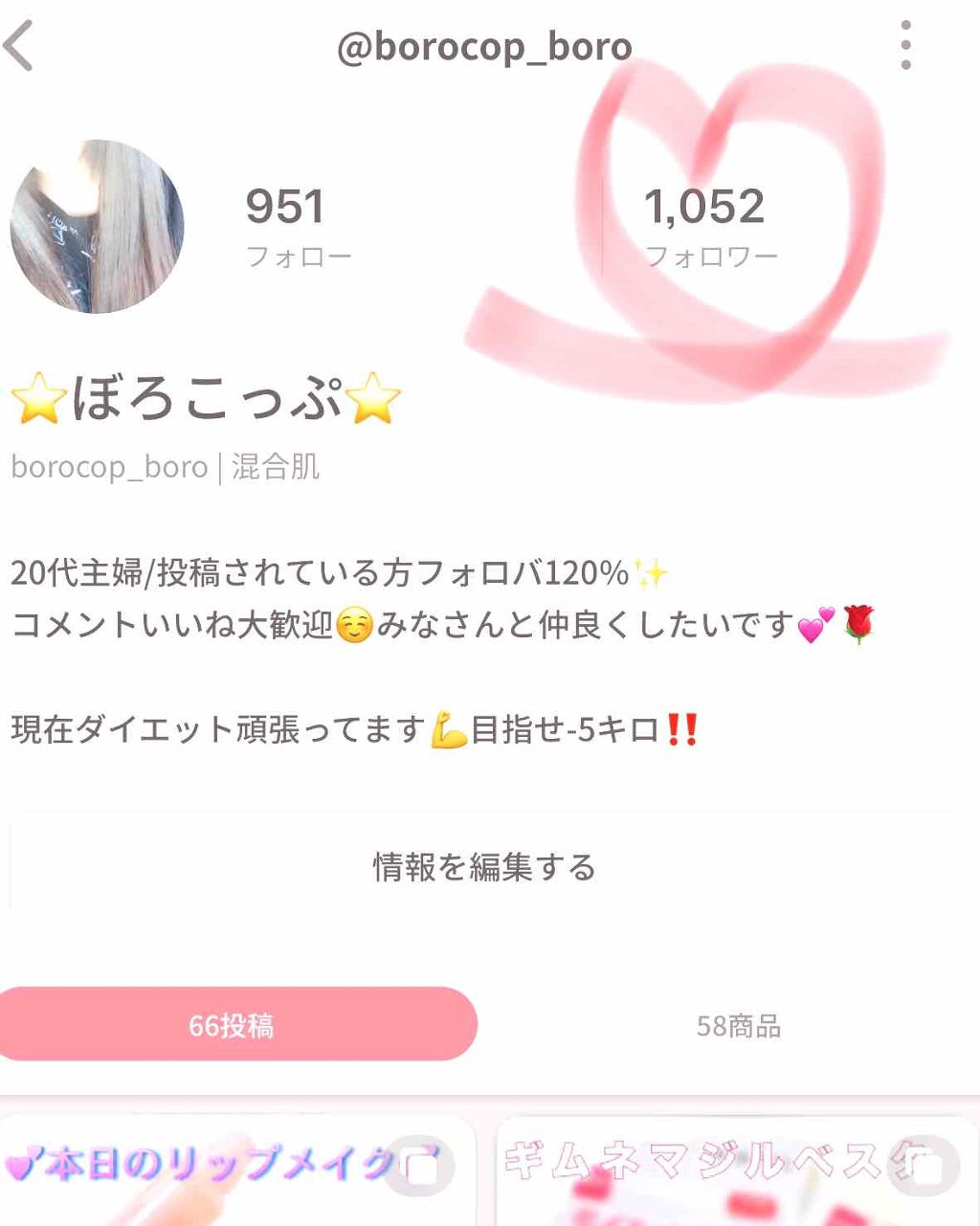Tap 情報を編集する to edit profile
This screenshot has width=980, height=1226.
coord(484,867)
